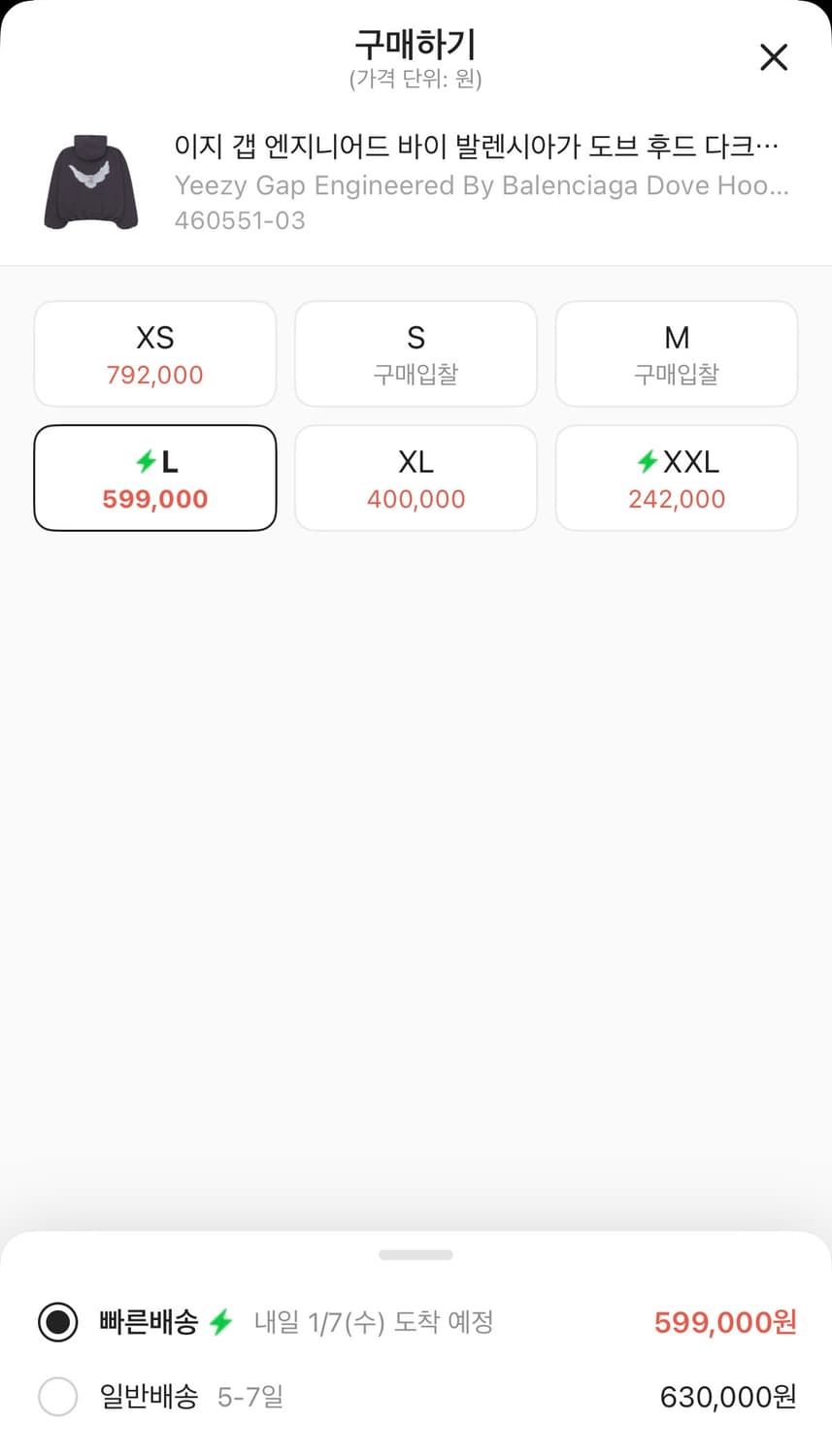
Task: Select the XL size priced 400,000
Action: pyautogui.click(x=416, y=478)
